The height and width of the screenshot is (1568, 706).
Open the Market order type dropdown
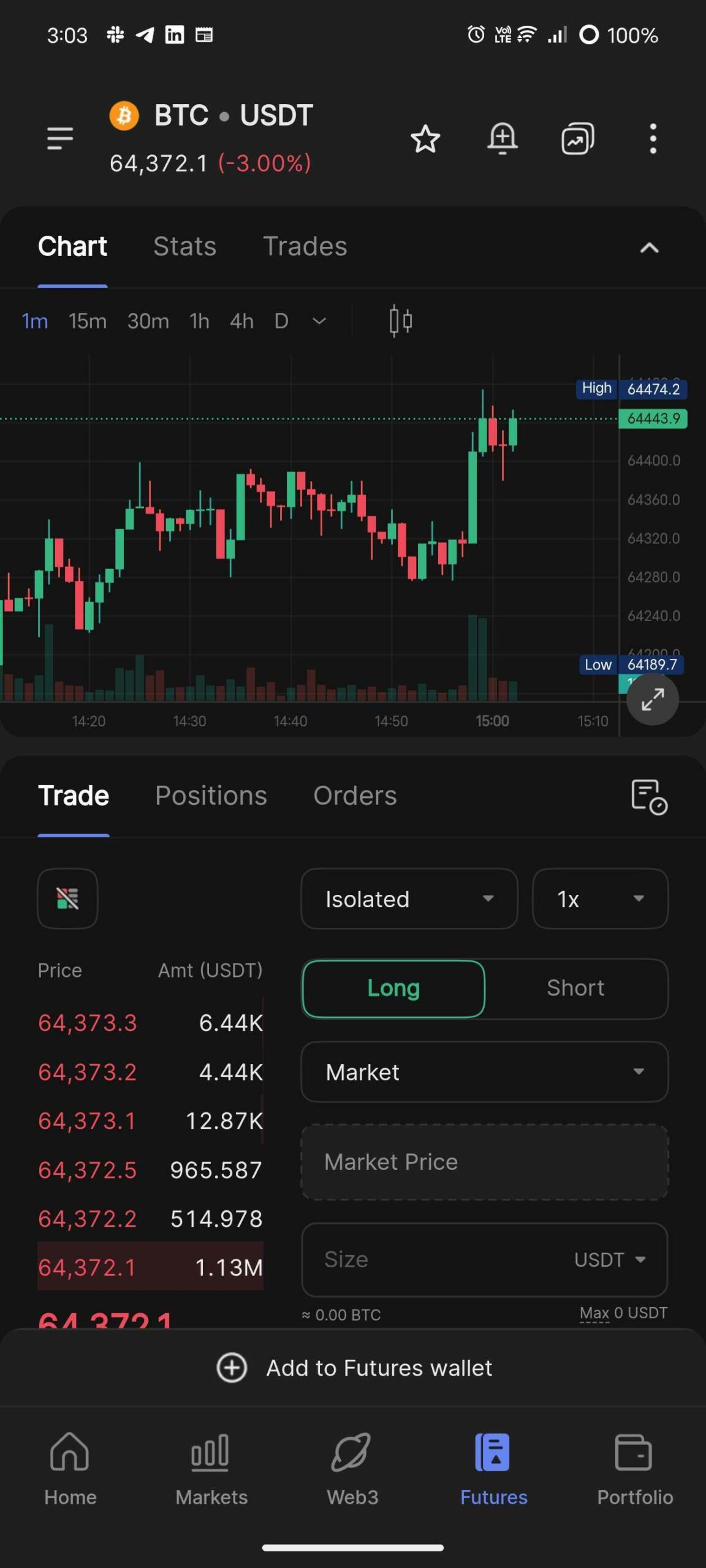pos(484,1072)
